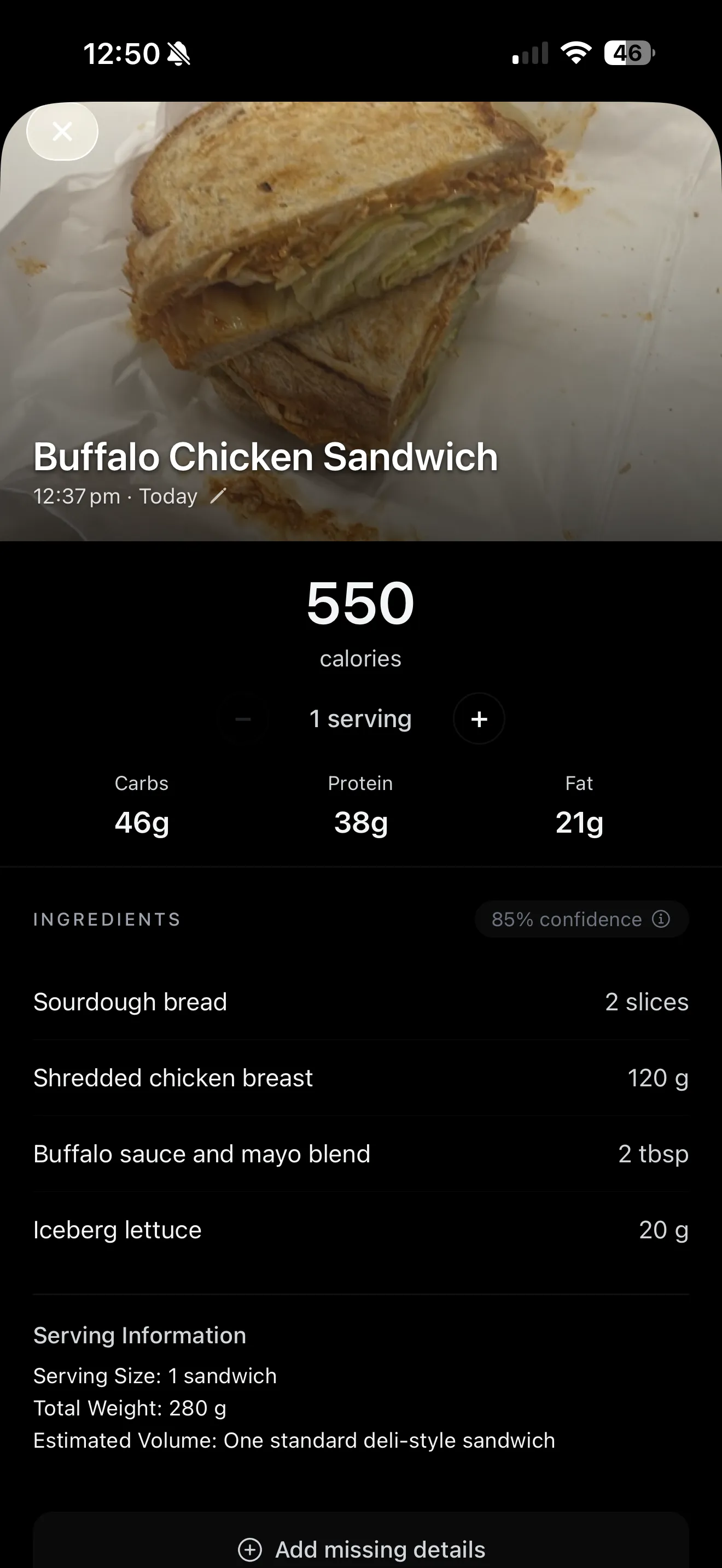Viewport: 722px width, 1568px height.
Task: Decrease servings with the minus button
Action: click(x=243, y=718)
